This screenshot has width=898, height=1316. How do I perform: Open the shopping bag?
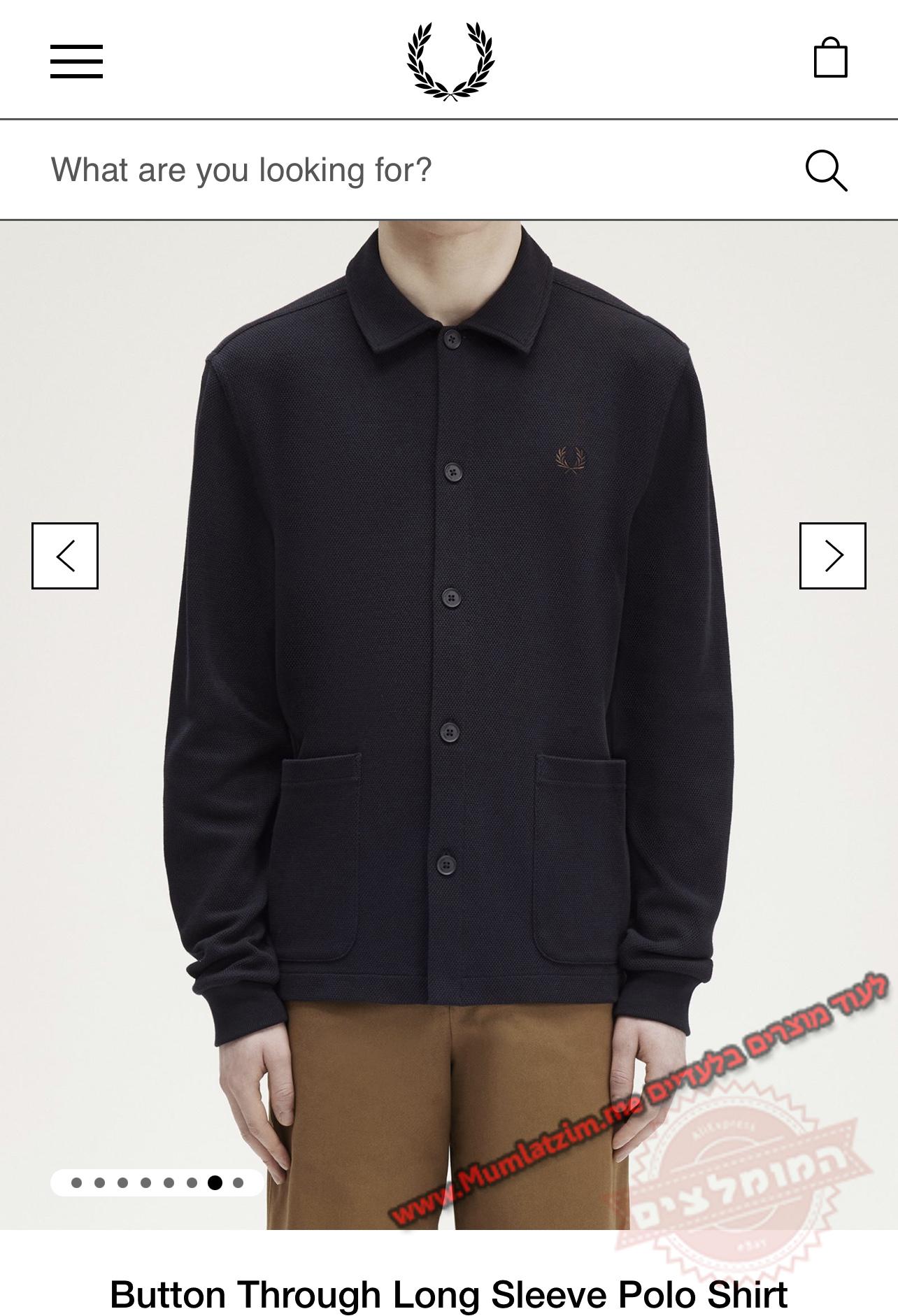click(830, 58)
